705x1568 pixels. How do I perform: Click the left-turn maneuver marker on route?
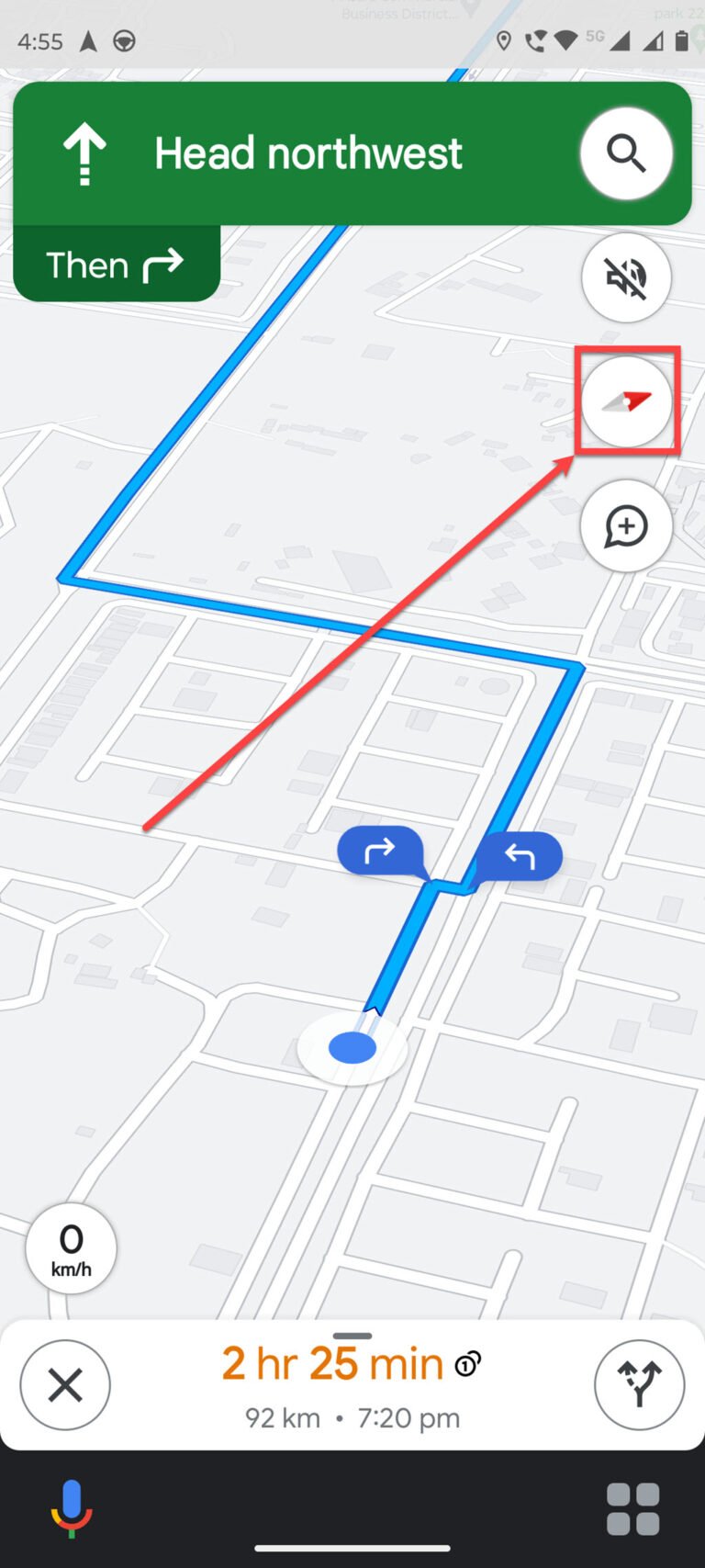click(x=518, y=854)
